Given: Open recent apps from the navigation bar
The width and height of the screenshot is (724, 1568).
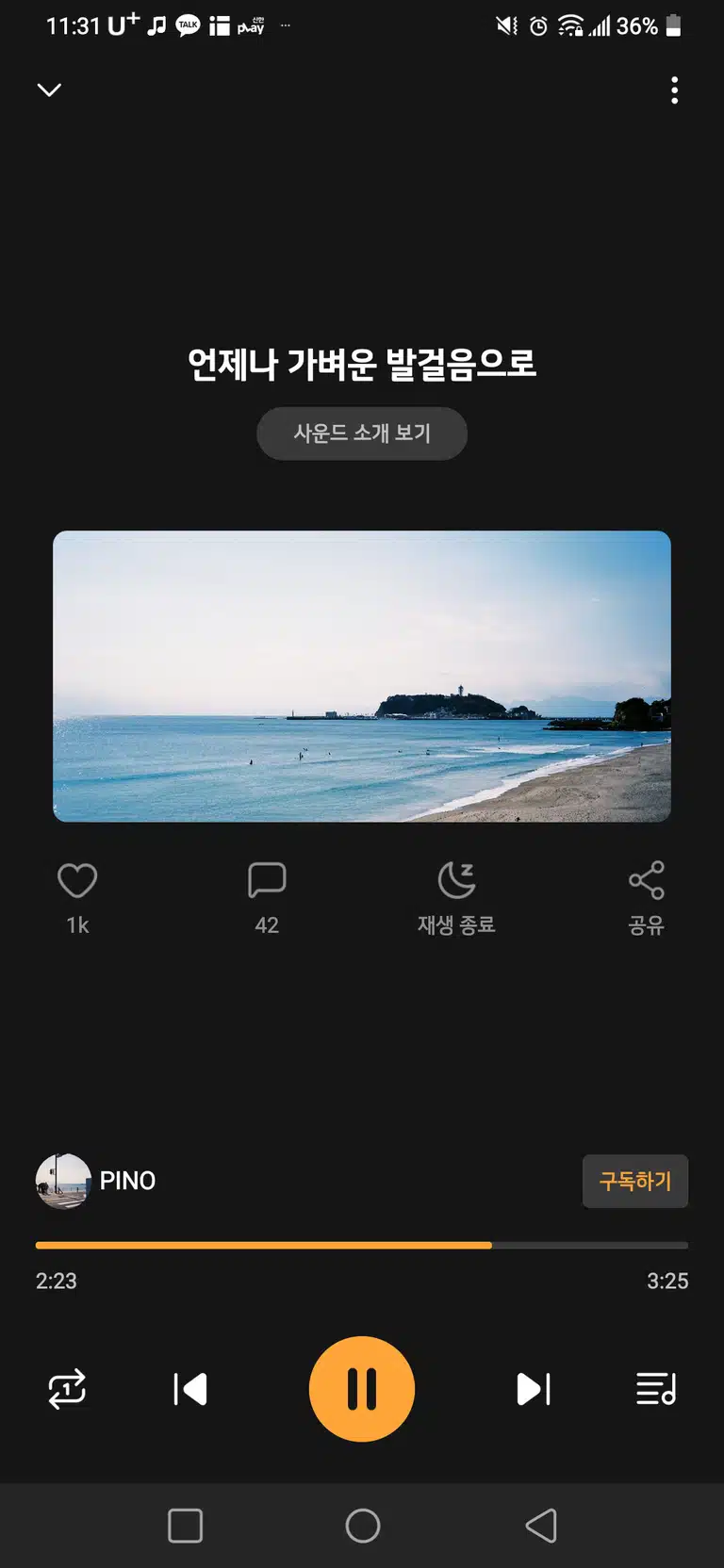Looking at the screenshot, I should (x=185, y=1526).
